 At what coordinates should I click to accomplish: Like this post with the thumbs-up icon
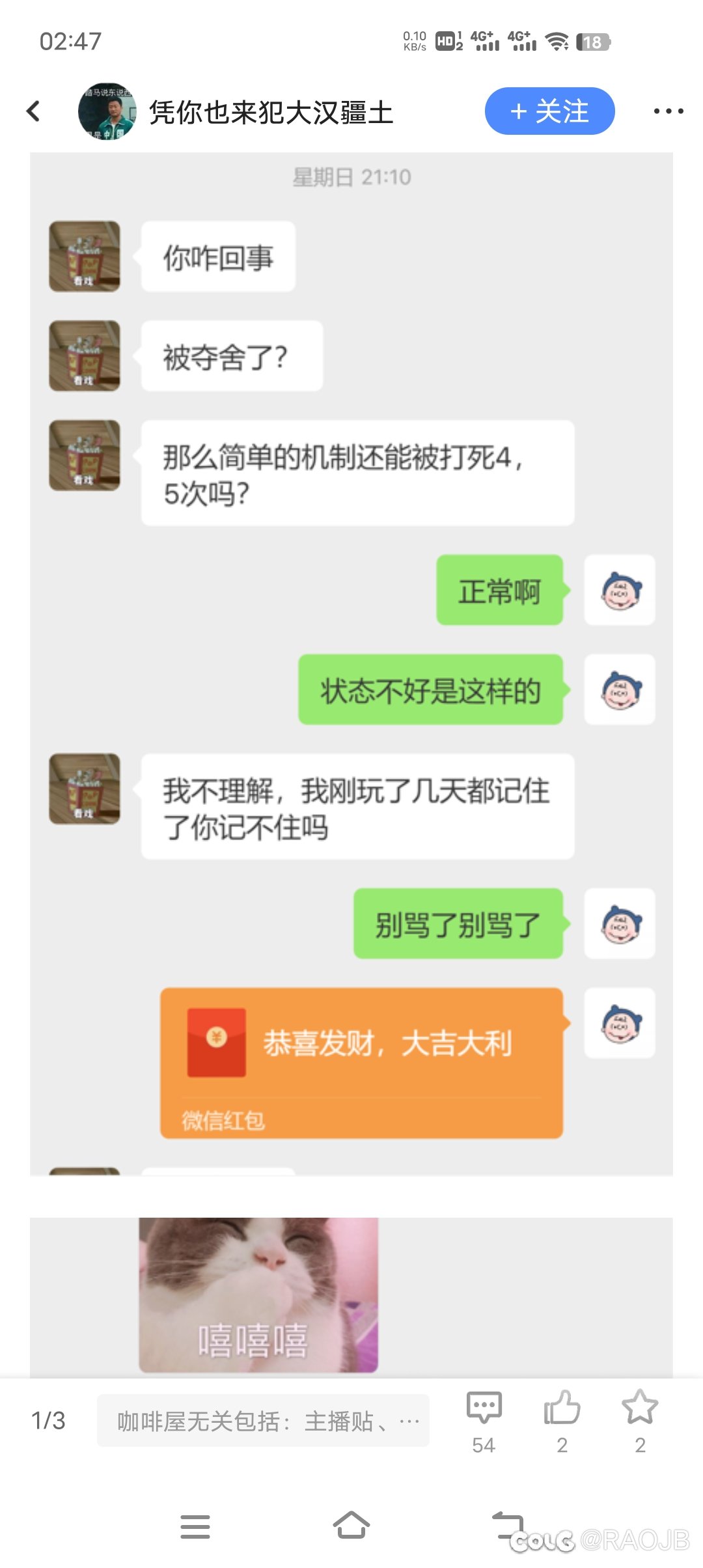[562, 1421]
